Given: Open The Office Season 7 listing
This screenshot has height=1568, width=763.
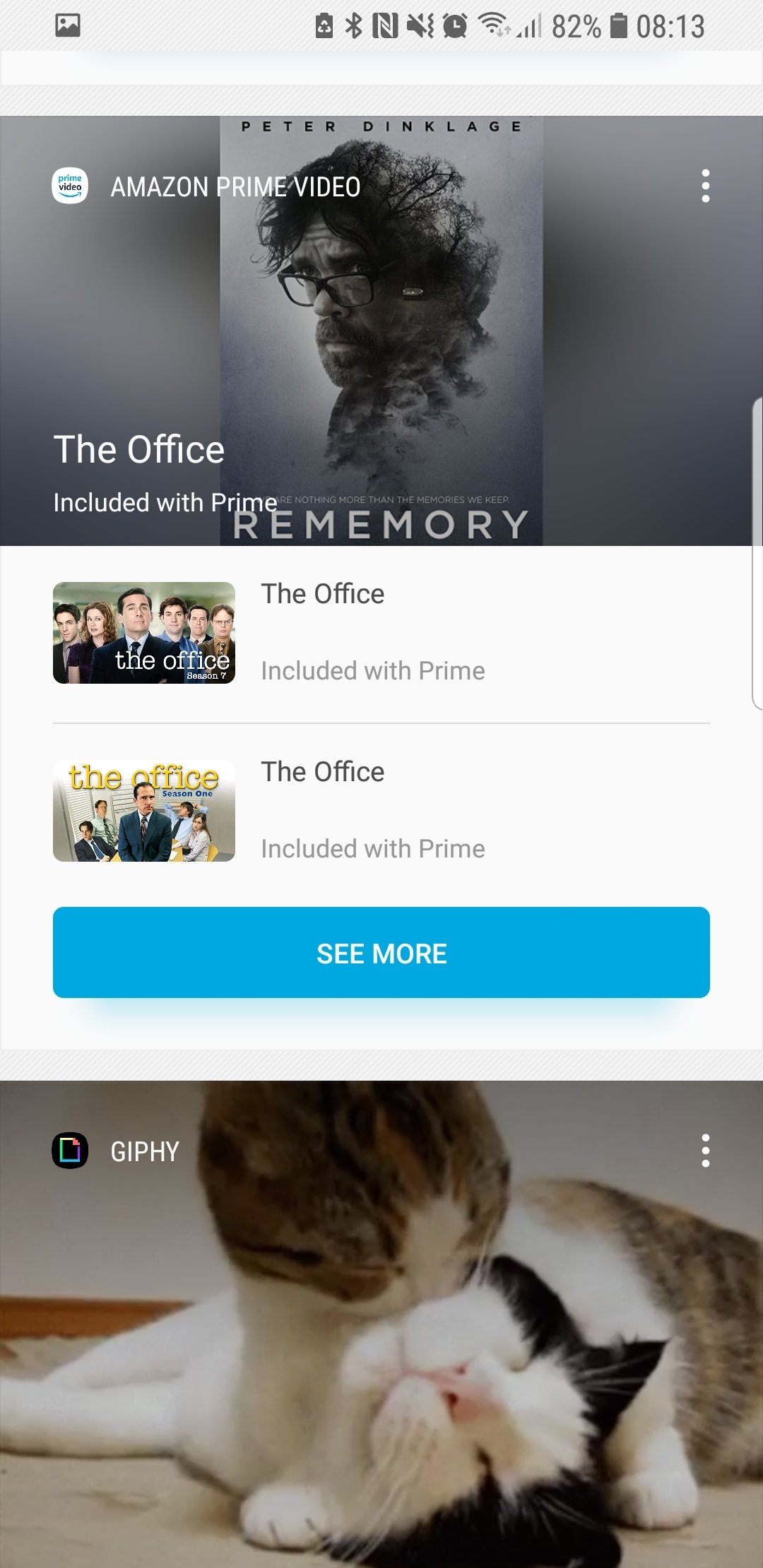Looking at the screenshot, I should (381, 634).
